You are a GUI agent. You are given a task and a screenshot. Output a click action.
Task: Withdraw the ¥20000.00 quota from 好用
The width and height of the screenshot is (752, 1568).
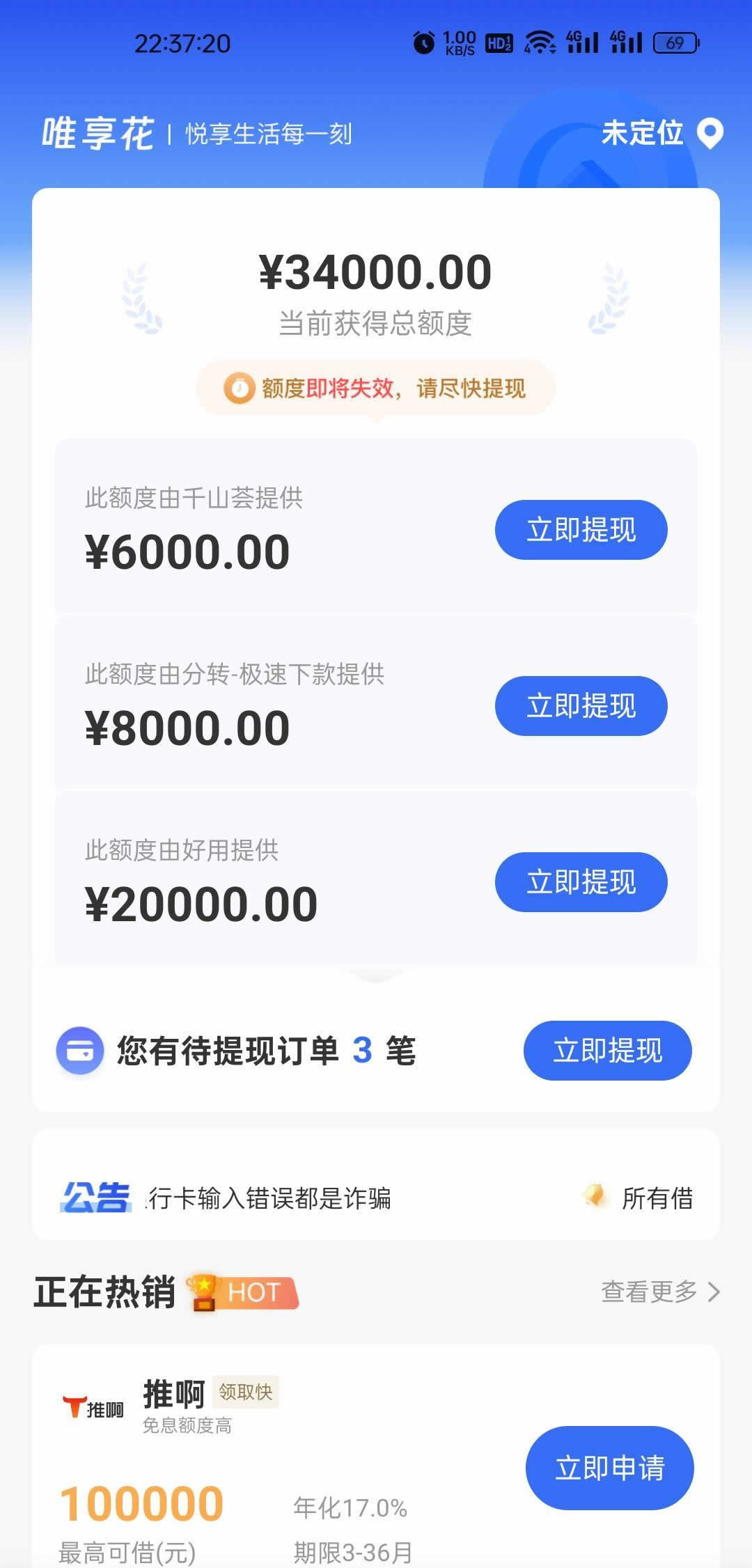coord(581,882)
